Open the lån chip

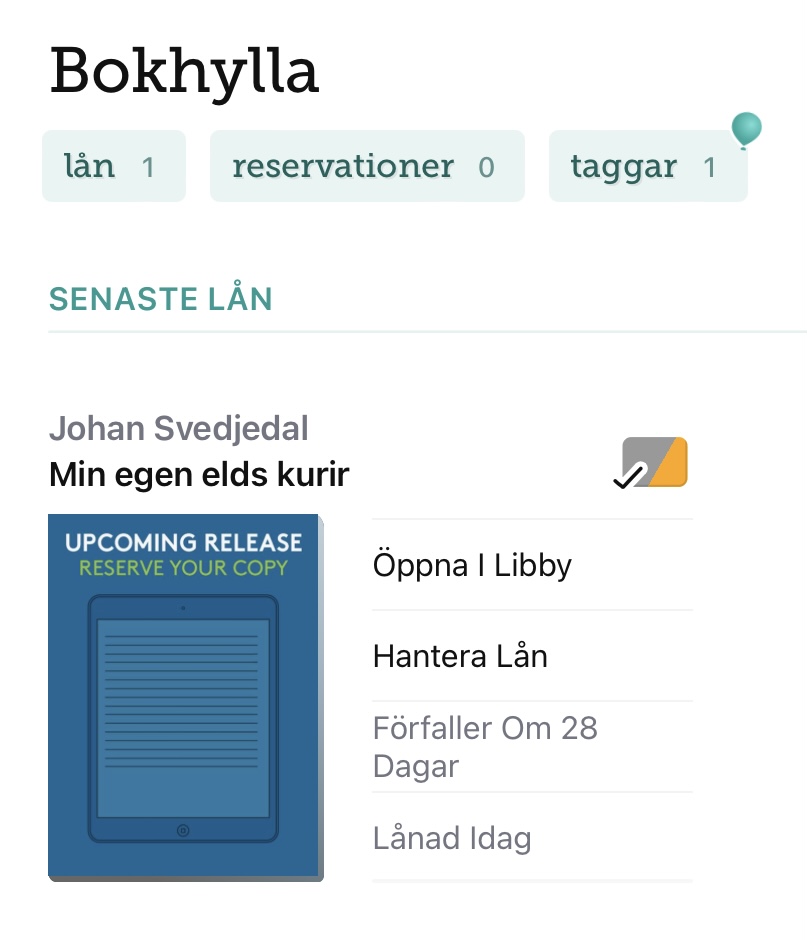(113, 167)
